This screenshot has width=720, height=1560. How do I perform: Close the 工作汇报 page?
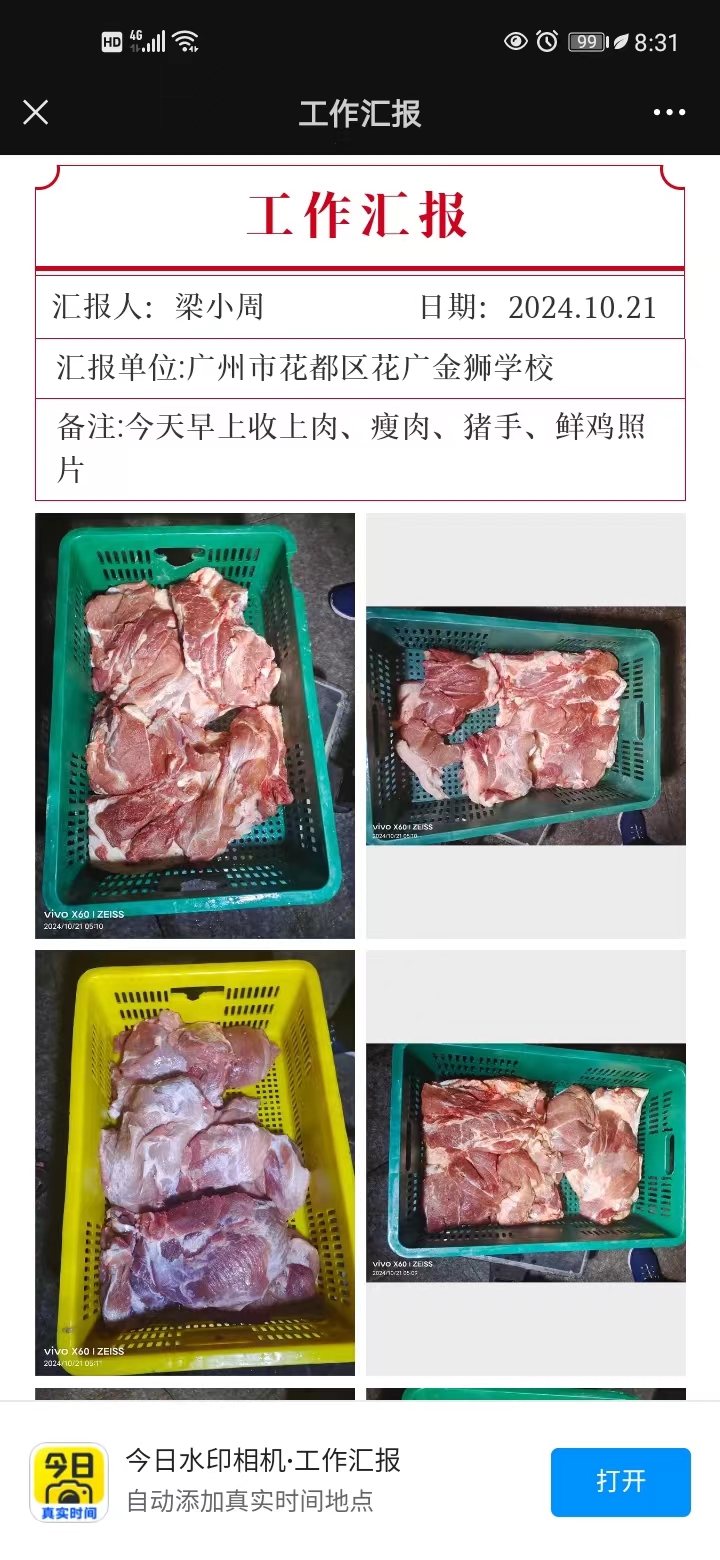click(36, 112)
